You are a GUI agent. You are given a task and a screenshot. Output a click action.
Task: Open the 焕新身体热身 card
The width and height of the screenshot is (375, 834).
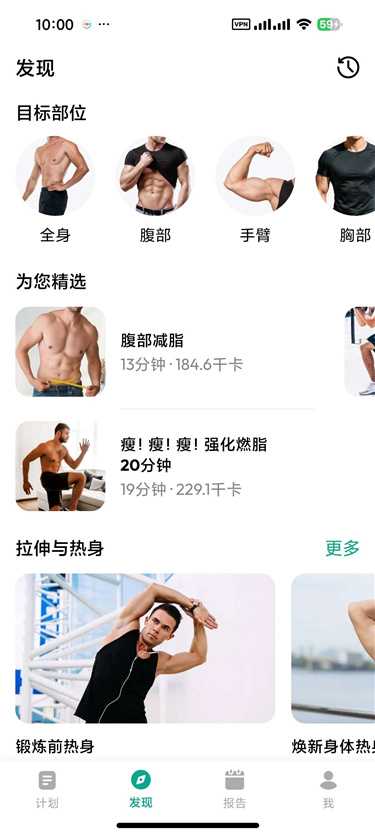[333, 664]
